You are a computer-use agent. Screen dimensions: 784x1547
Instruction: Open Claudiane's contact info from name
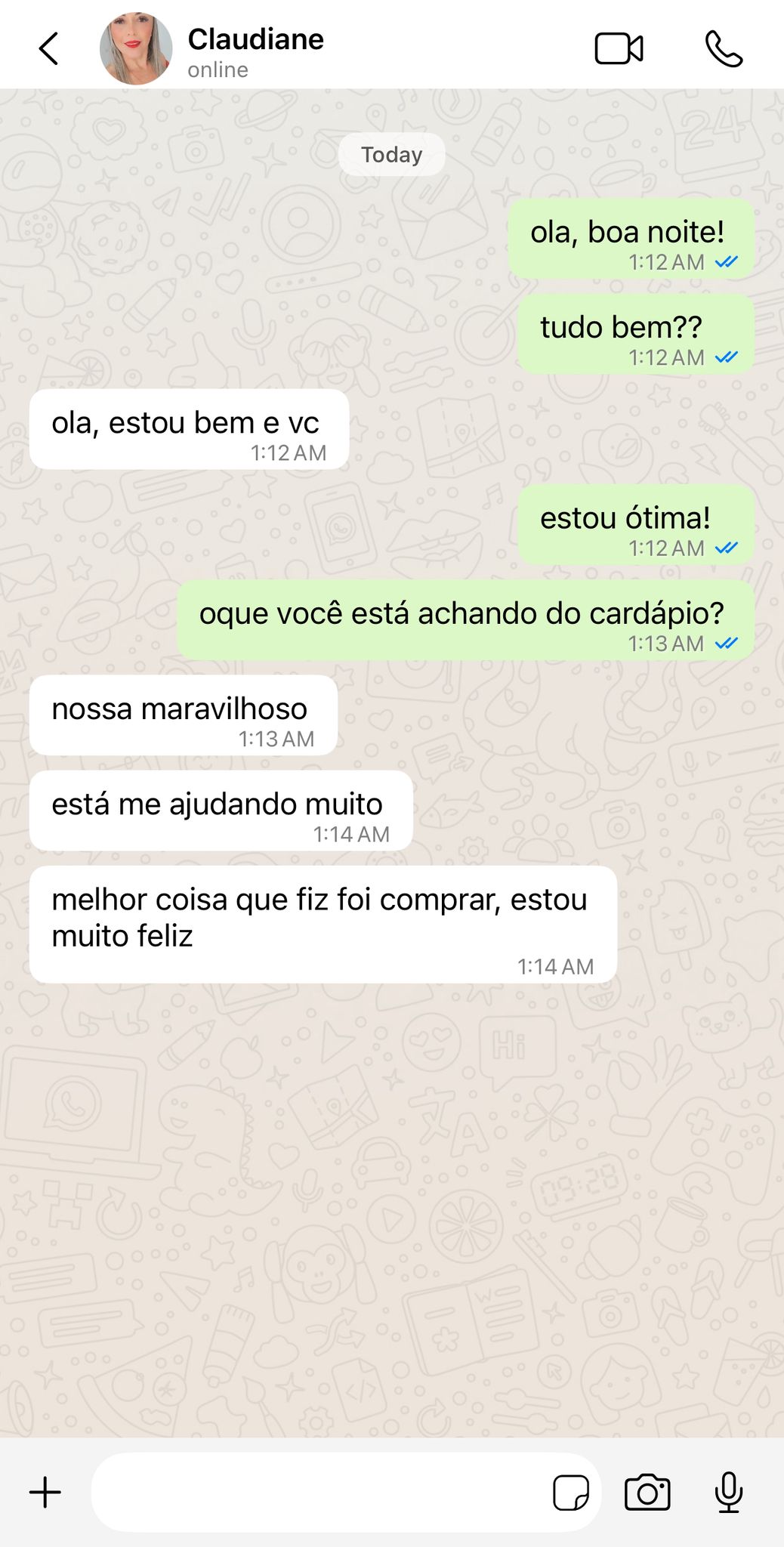(x=255, y=39)
